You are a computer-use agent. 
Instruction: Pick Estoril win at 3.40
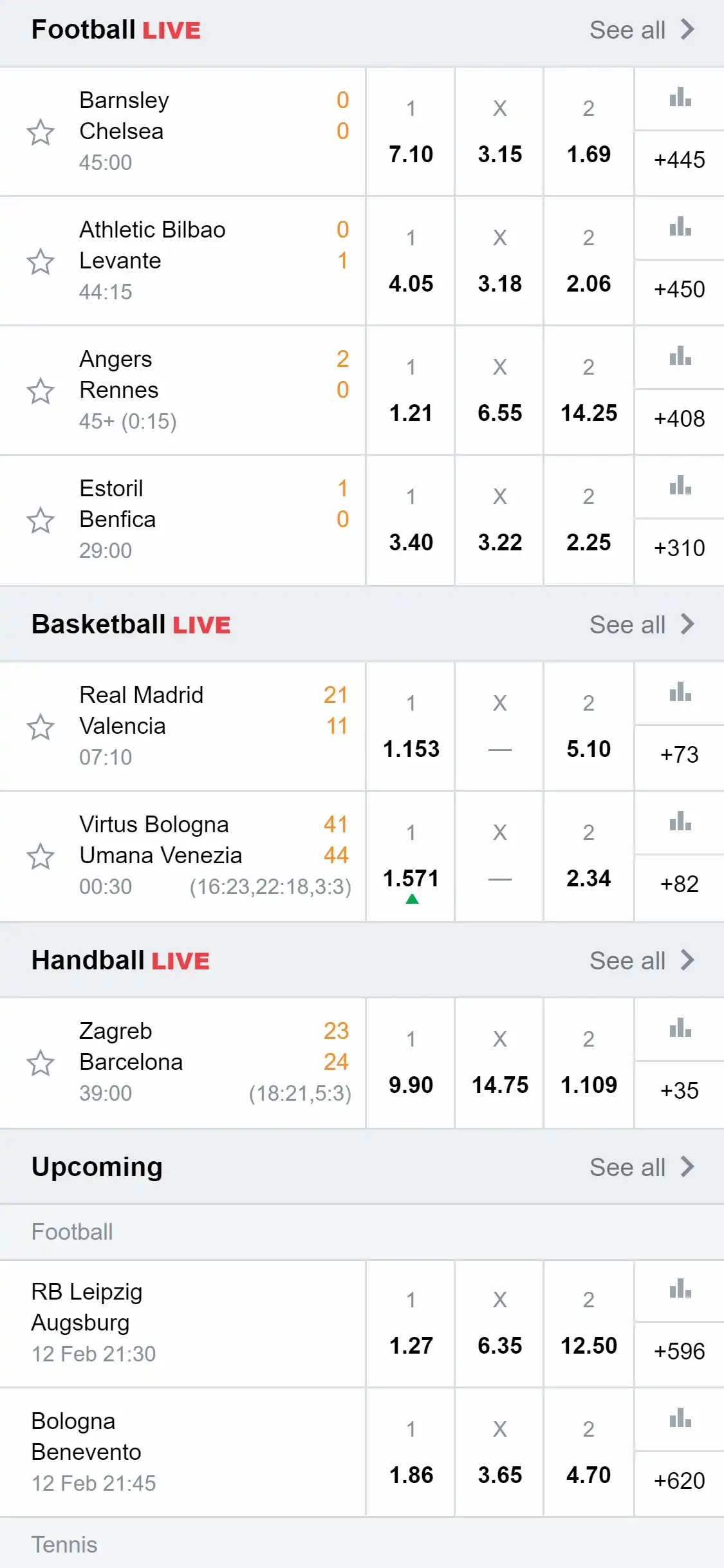click(411, 521)
